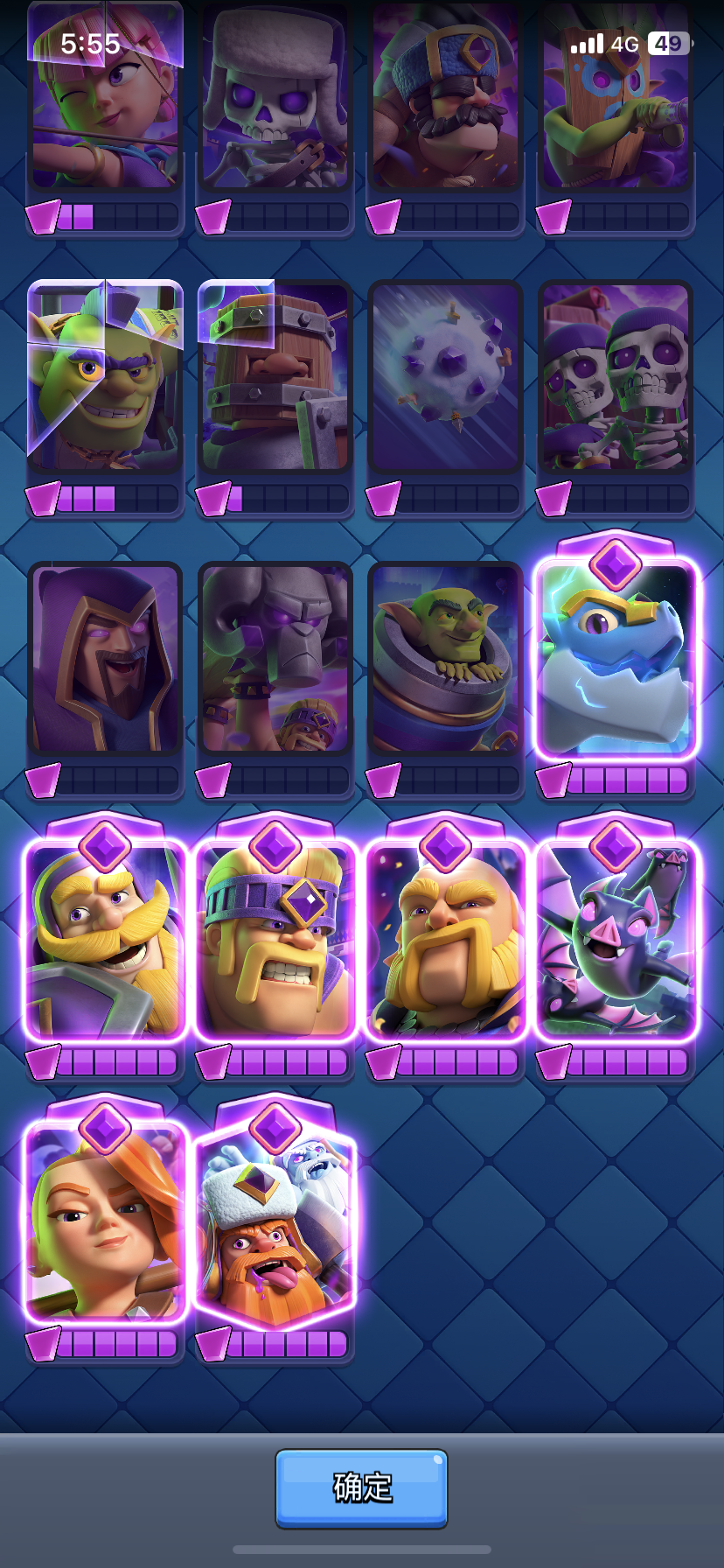Choose the Royal Giant bearded card

445,941
